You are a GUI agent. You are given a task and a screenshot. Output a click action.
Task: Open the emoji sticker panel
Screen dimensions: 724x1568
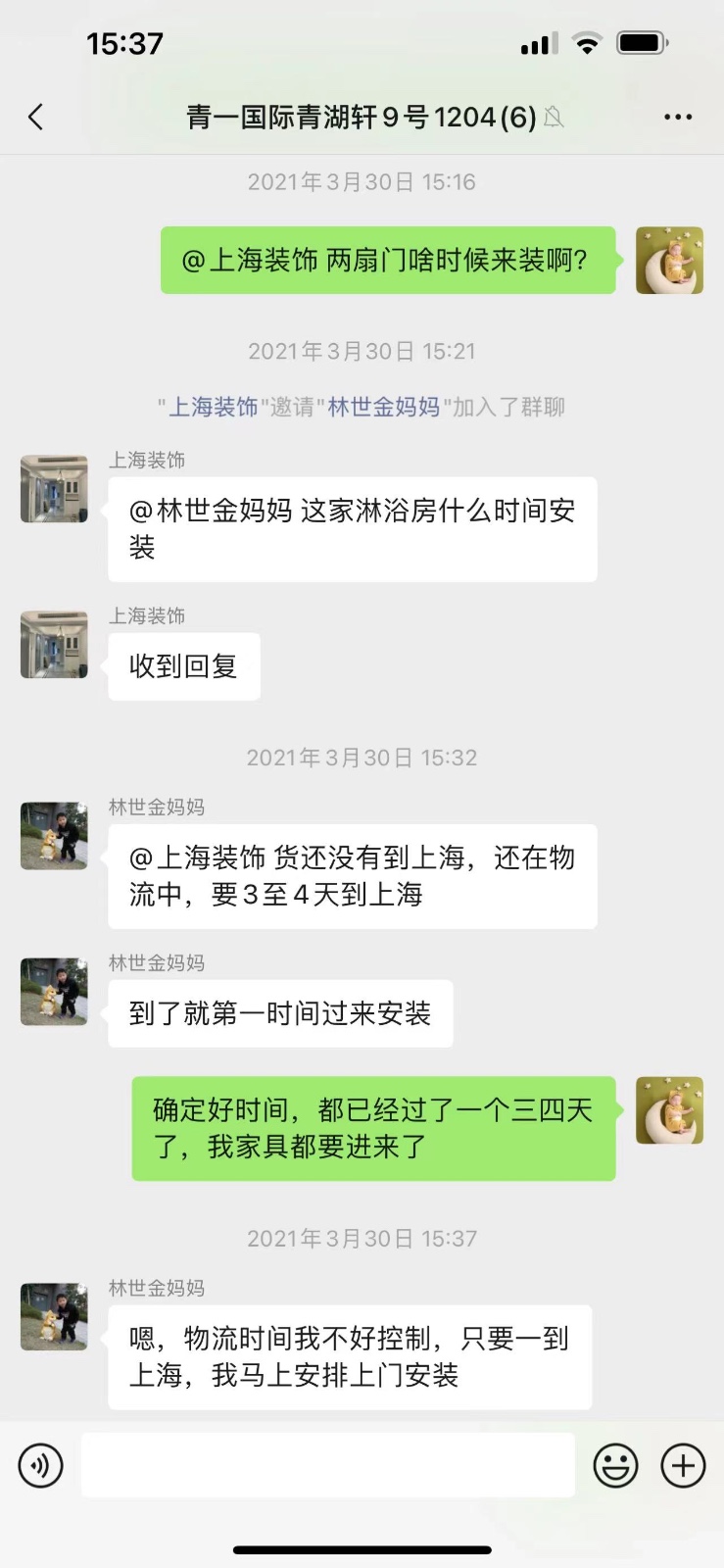(615, 1466)
